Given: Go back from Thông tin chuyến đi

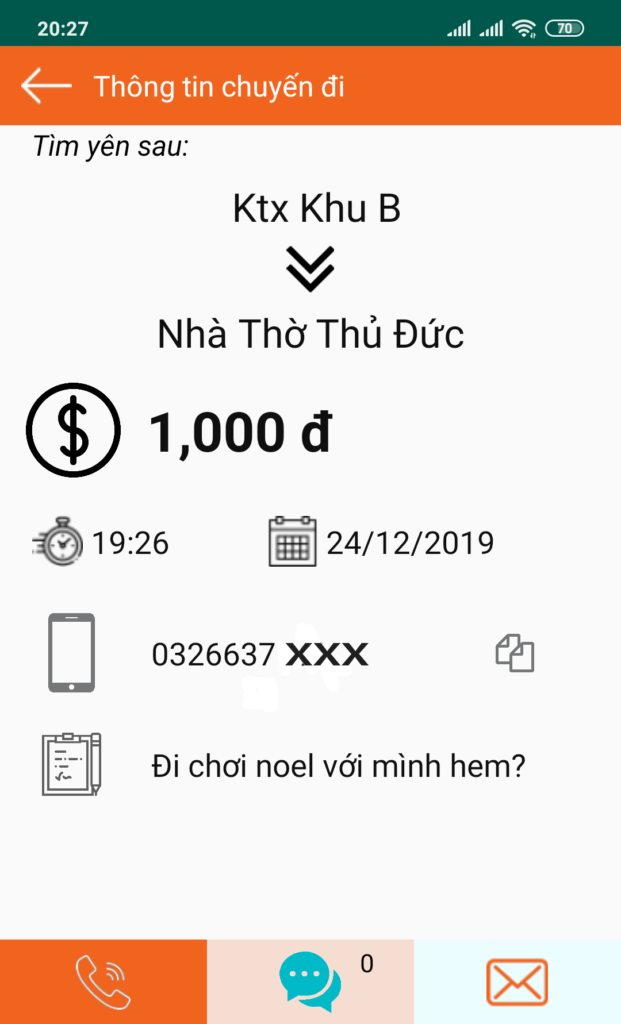Looking at the screenshot, I should coord(46,86).
